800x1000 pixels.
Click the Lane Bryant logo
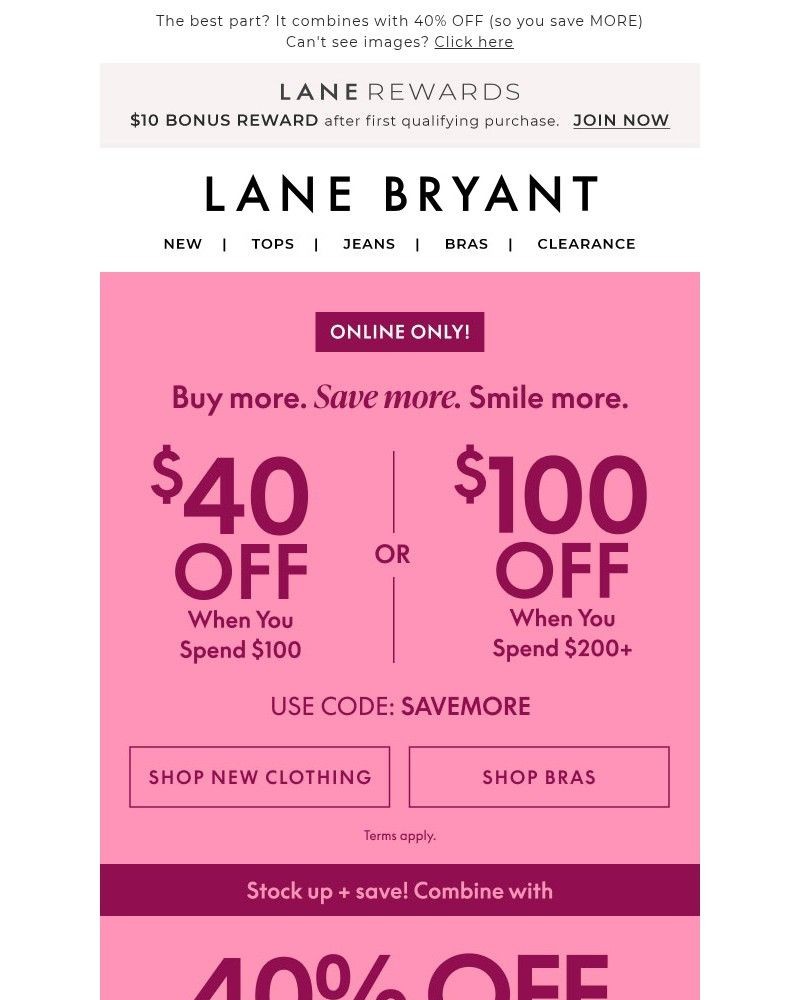399,193
